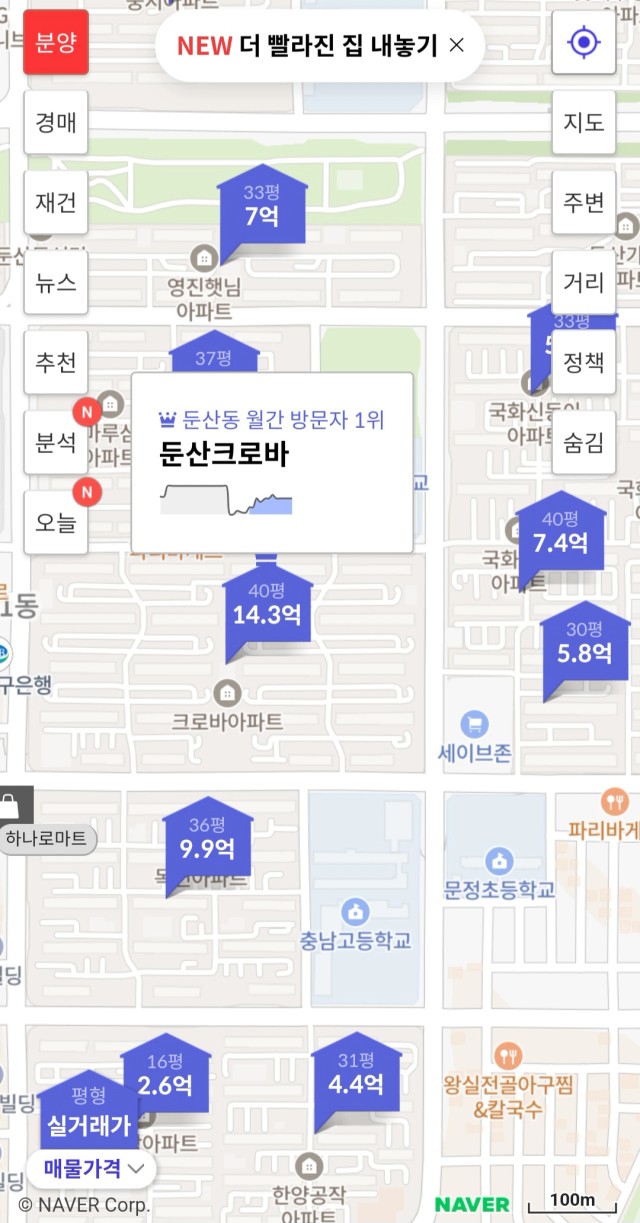Select the 14.3억 price marker
This screenshot has width=640, height=1223.
pyautogui.click(x=267, y=605)
